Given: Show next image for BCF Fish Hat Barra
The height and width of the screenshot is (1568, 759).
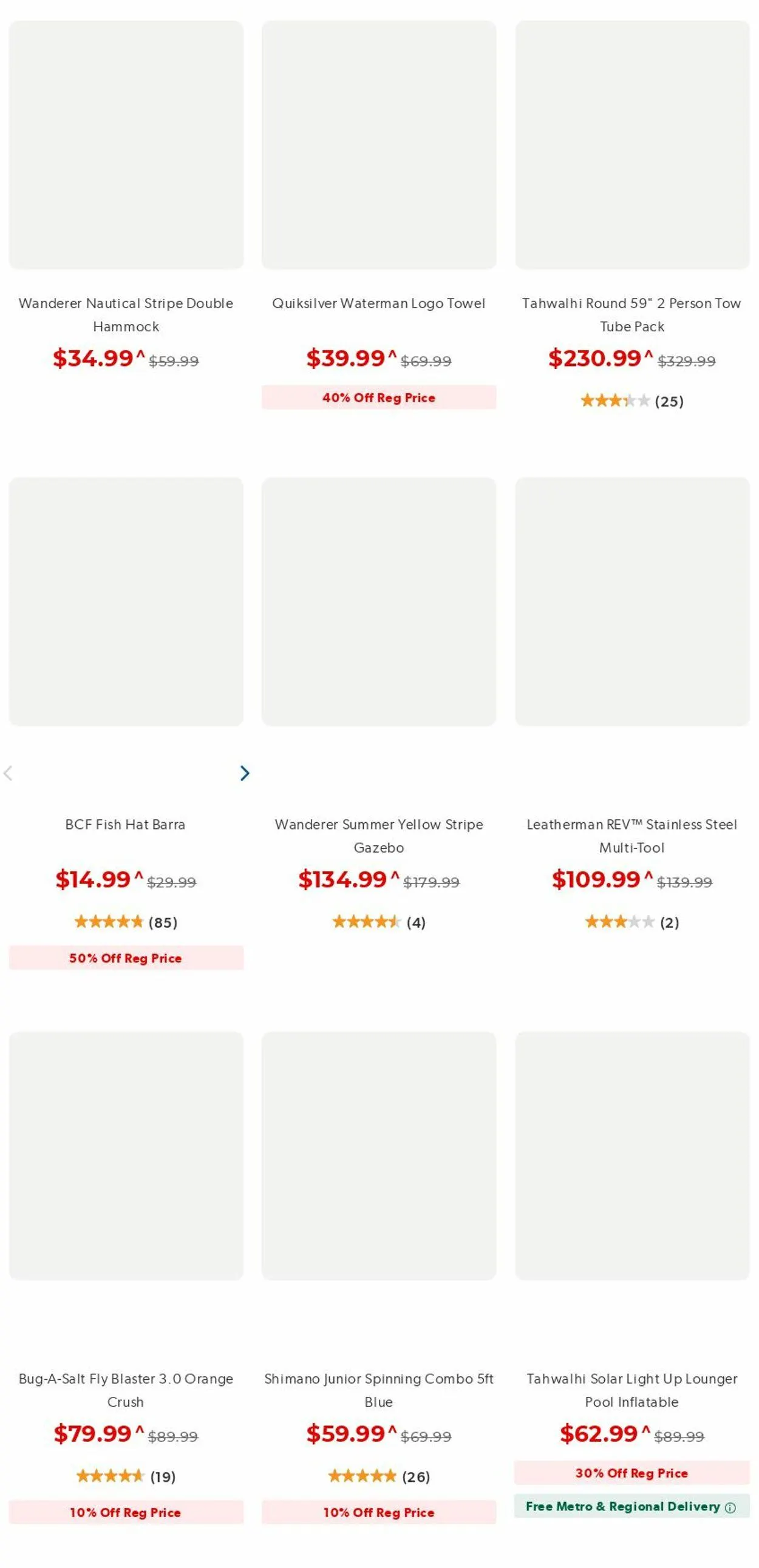Looking at the screenshot, I should tap(245, 773).
